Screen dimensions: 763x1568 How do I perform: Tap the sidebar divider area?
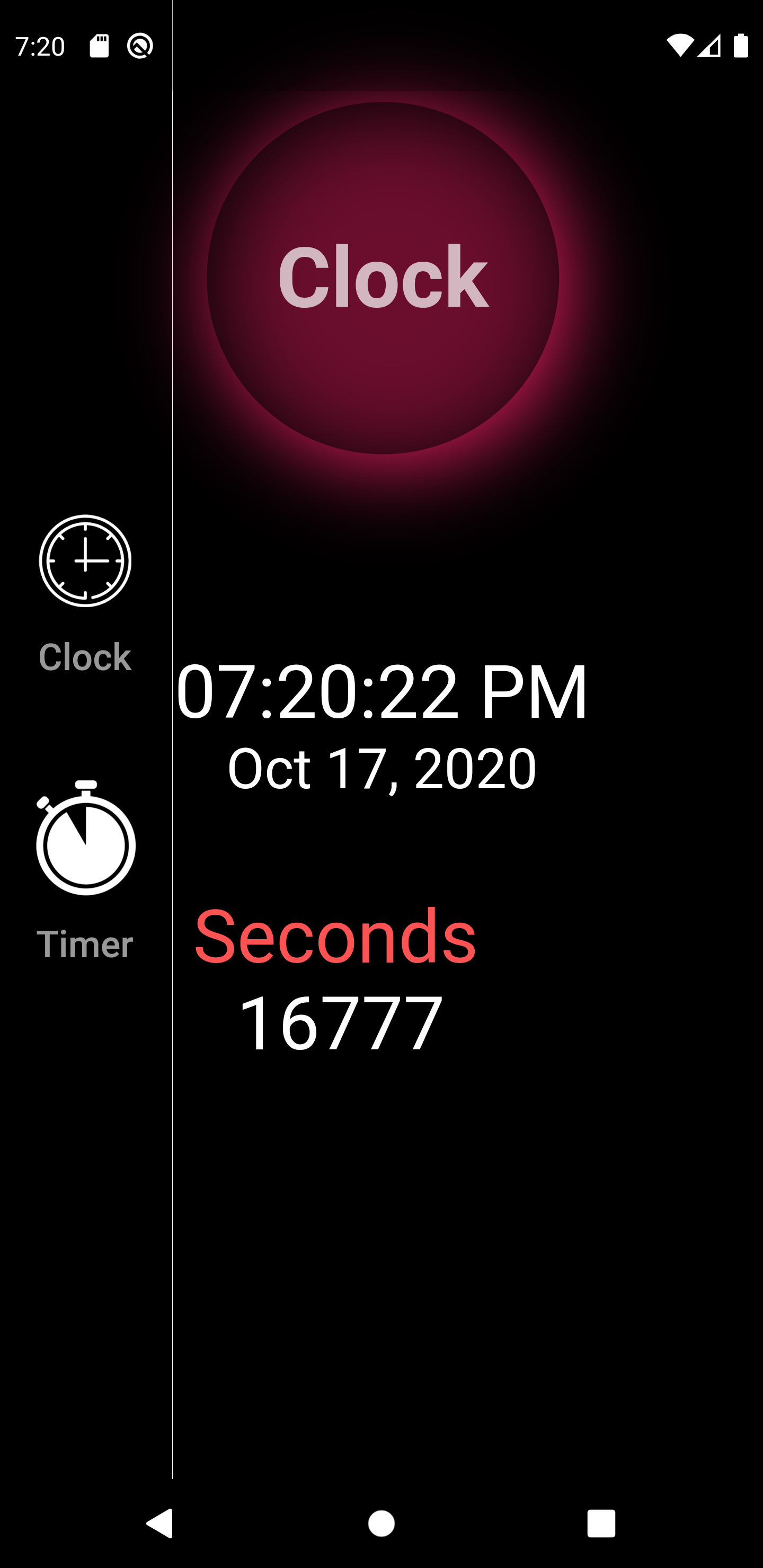pyautogui.click(x=172, y=791)
